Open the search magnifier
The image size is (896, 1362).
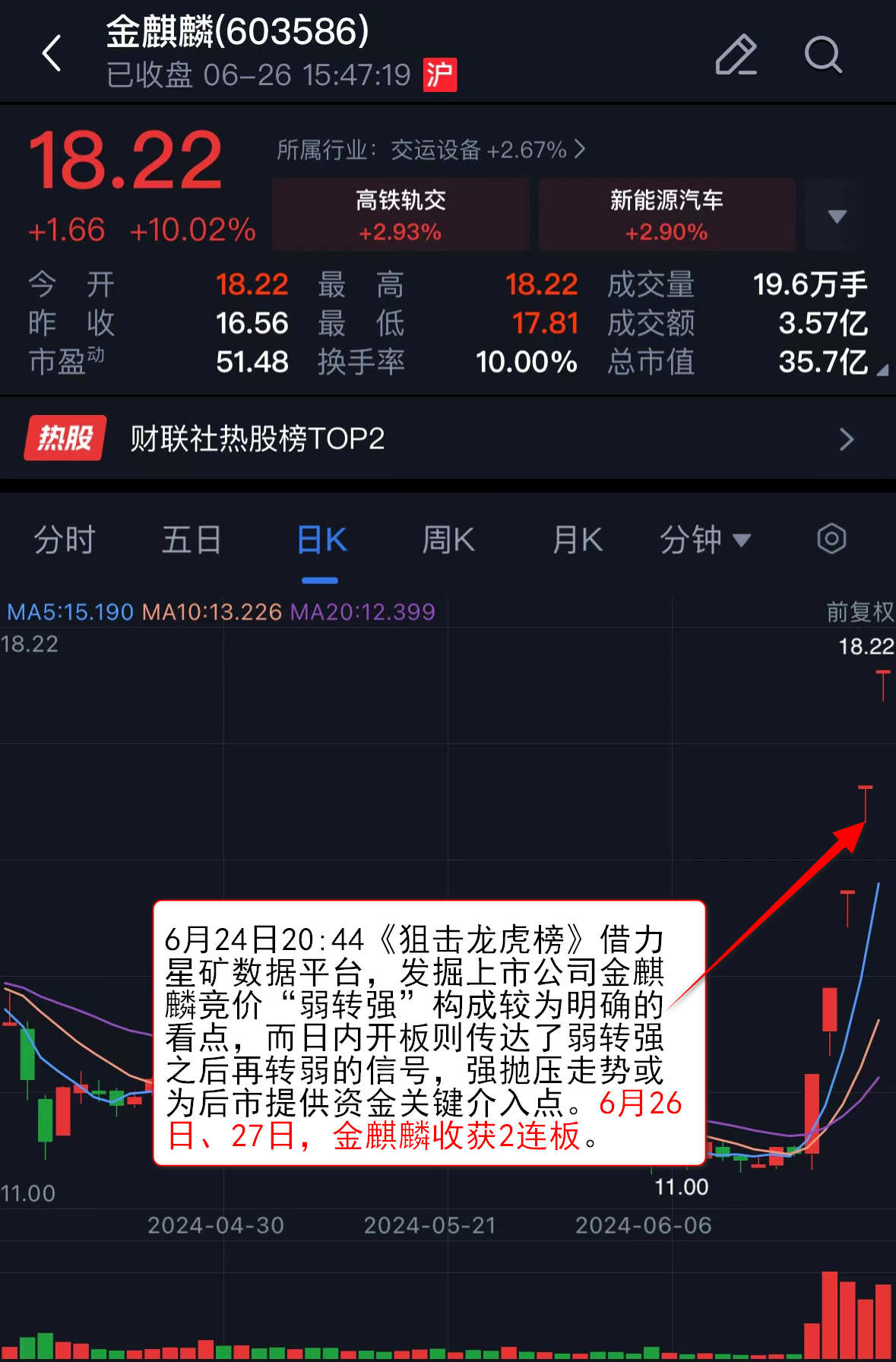point(823,55)
